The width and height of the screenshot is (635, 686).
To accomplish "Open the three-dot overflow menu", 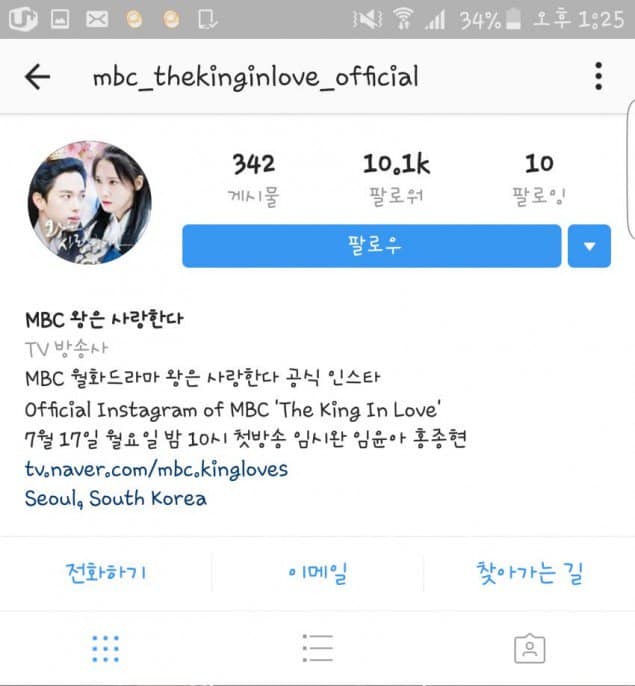I will (598, 76).
